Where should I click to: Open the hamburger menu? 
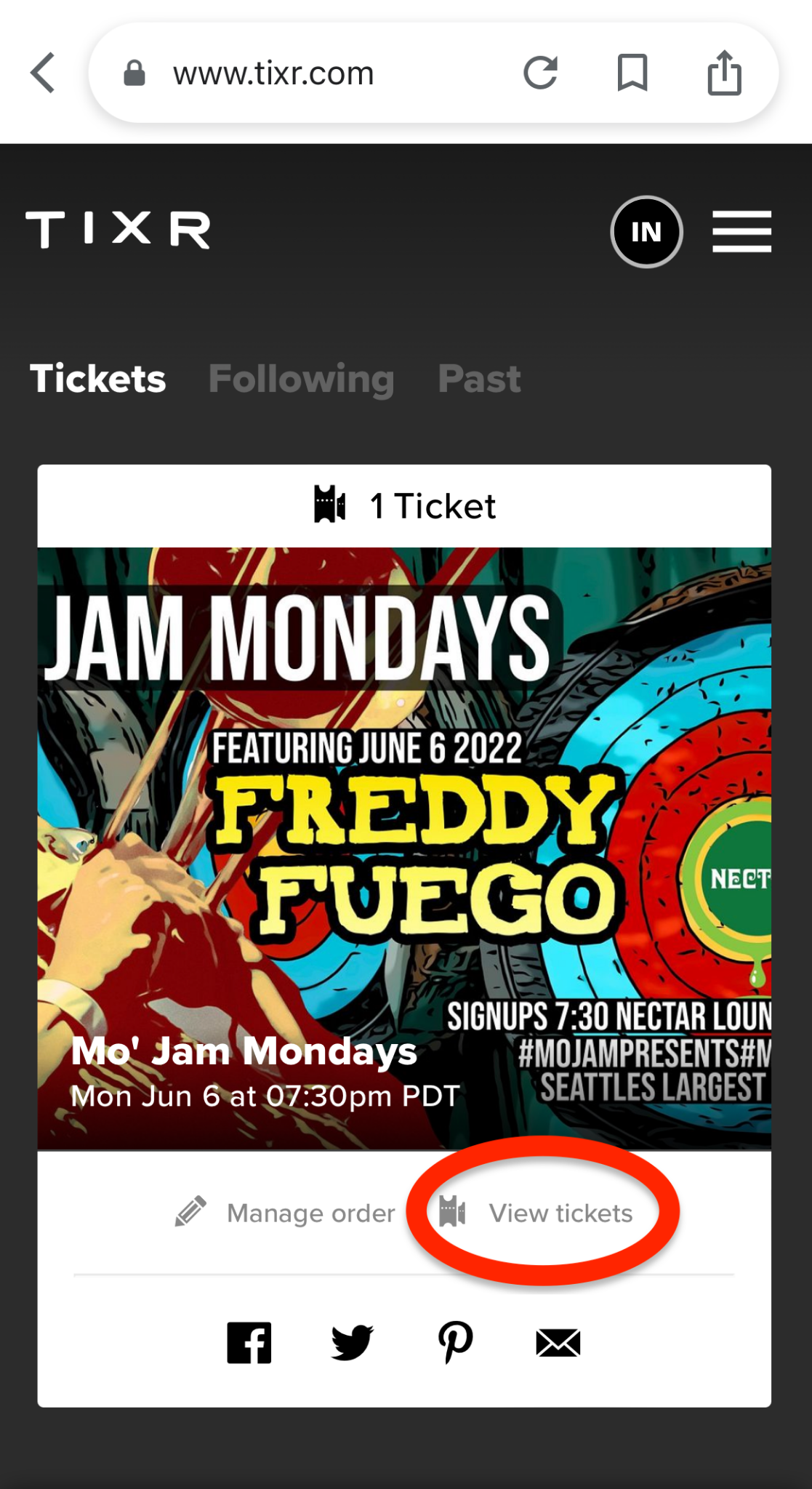[741, 232]
